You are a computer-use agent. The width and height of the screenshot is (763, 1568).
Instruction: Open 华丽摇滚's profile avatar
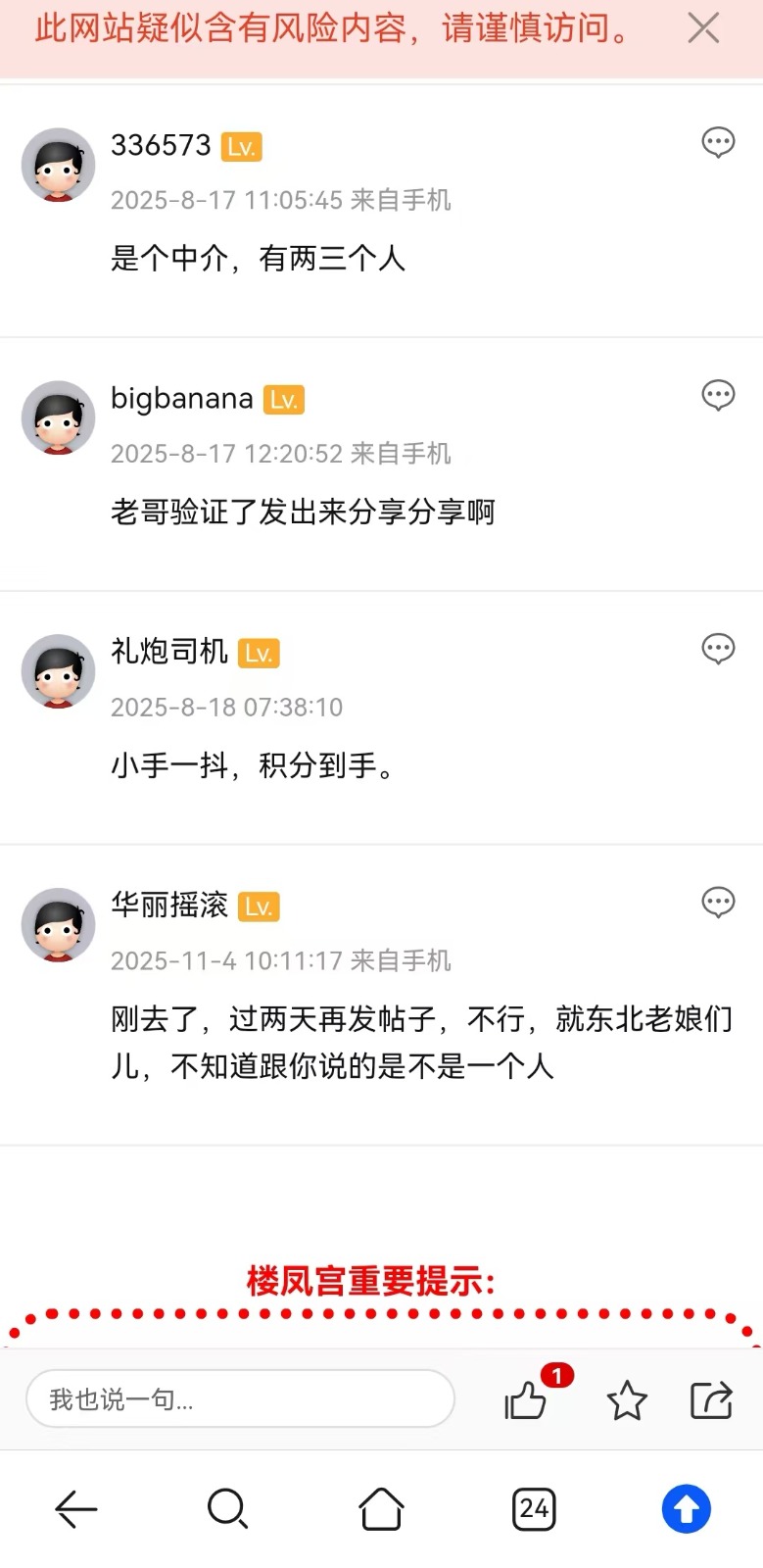pyautogui.click(x=59, y=925)
